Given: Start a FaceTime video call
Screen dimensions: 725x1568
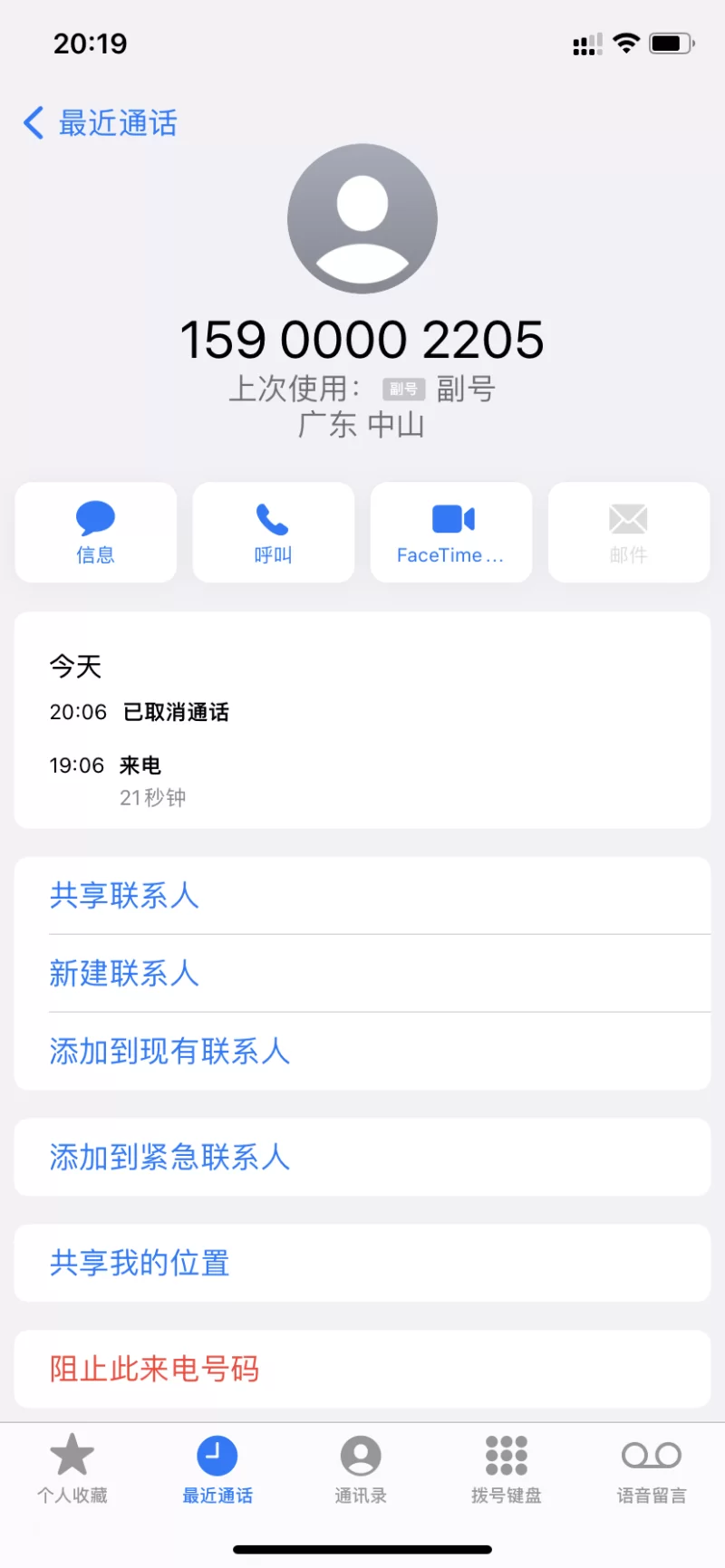Looking at the screenshot, I should pos(450,532).
